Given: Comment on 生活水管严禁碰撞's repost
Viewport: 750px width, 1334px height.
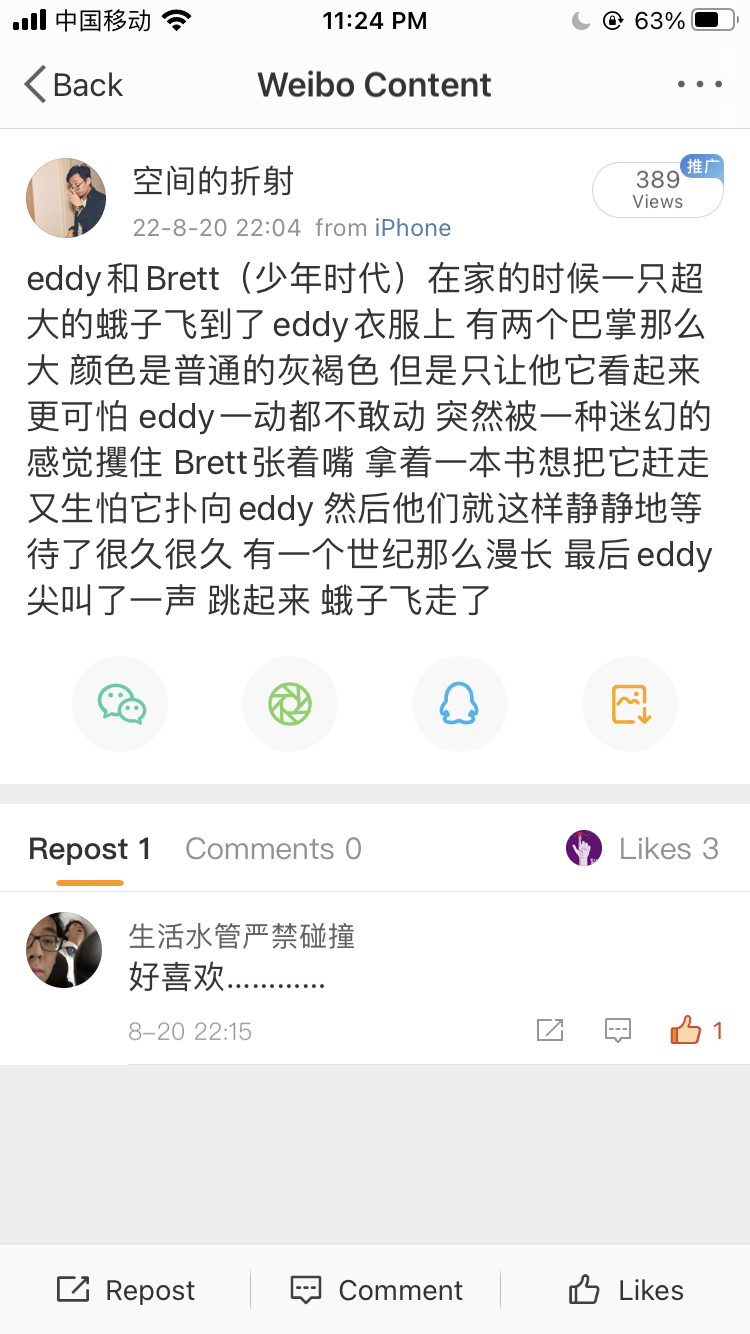Looking at the screenshot, I should click(618, 1030).
